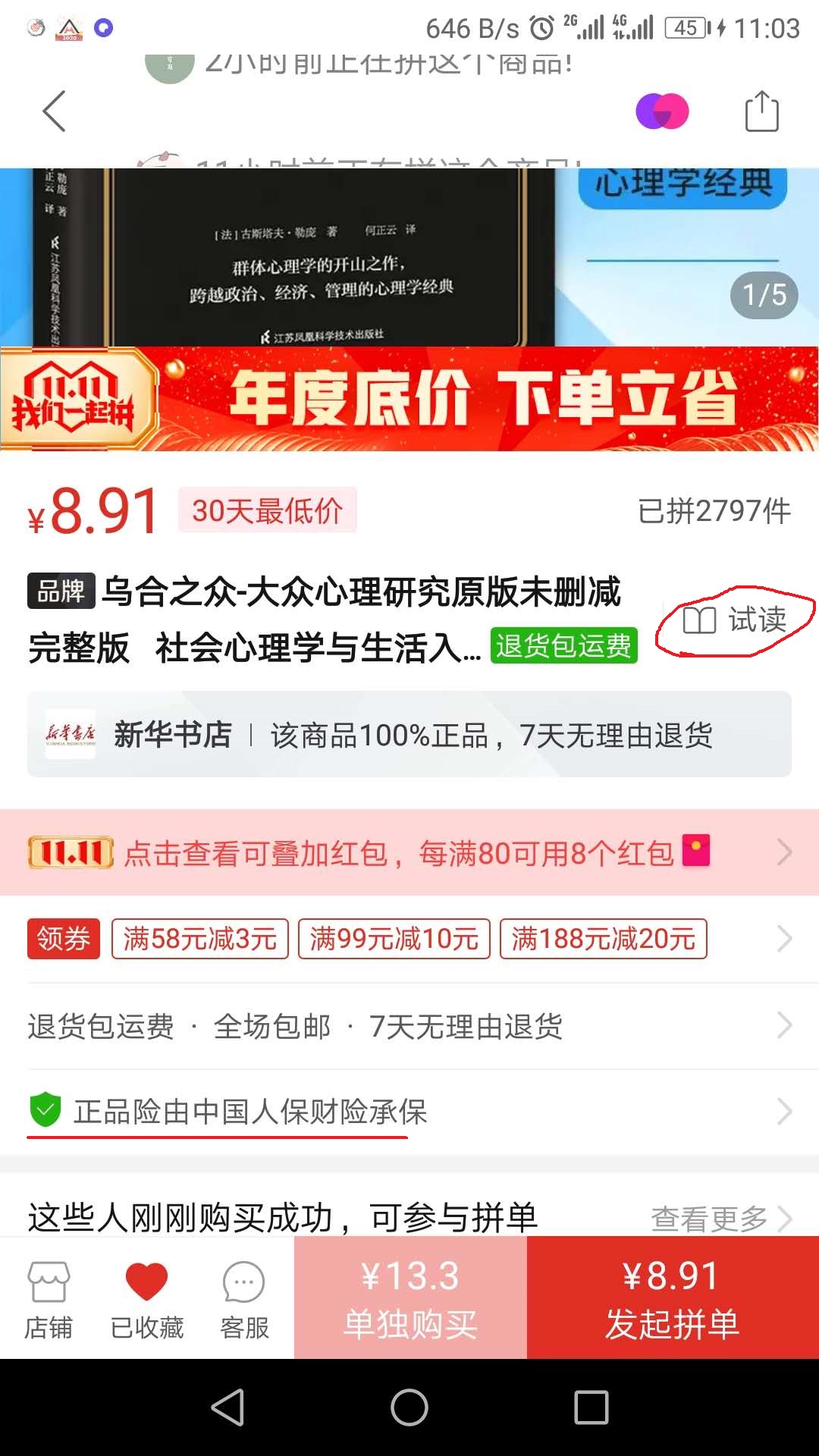Open the 正品险 insurance details row

tap(409, 1112)
